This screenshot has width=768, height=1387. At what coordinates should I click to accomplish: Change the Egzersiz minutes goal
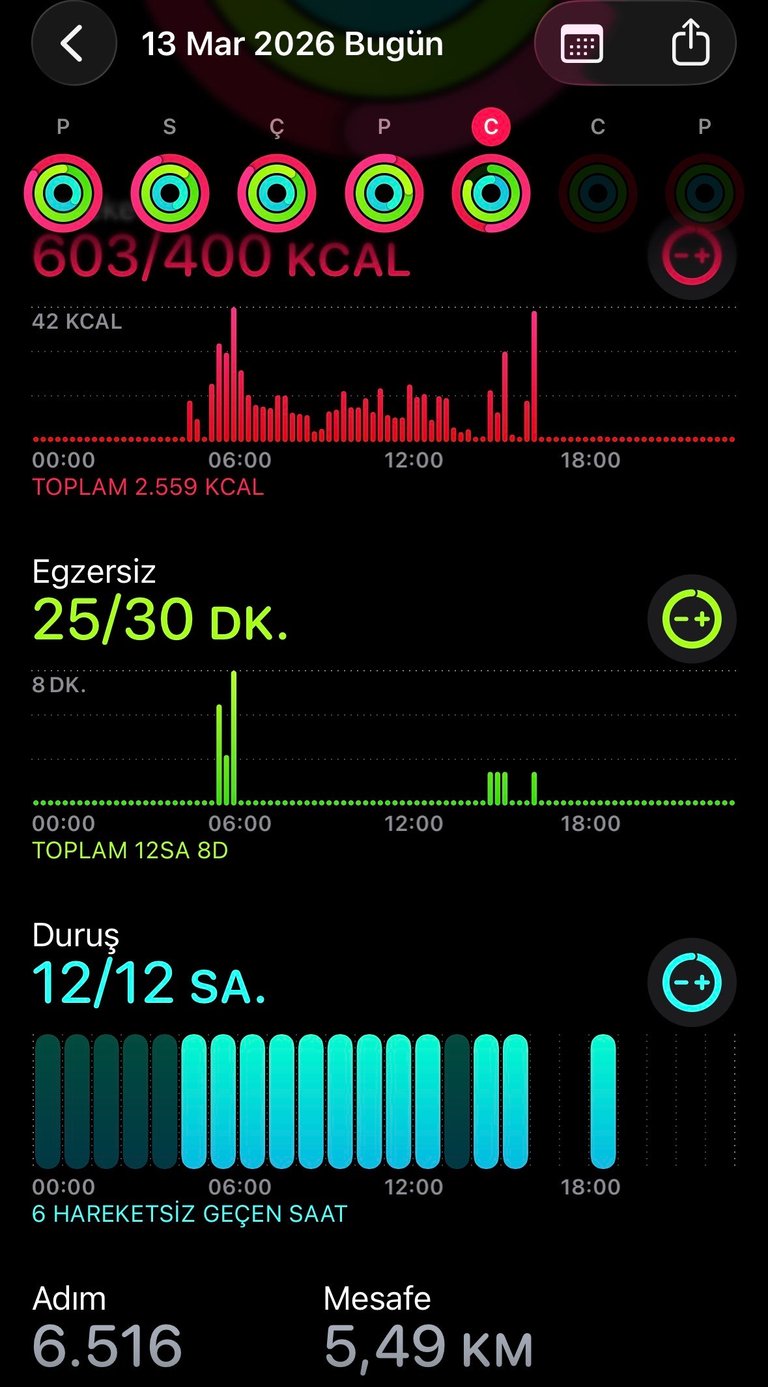coord(692,619)
